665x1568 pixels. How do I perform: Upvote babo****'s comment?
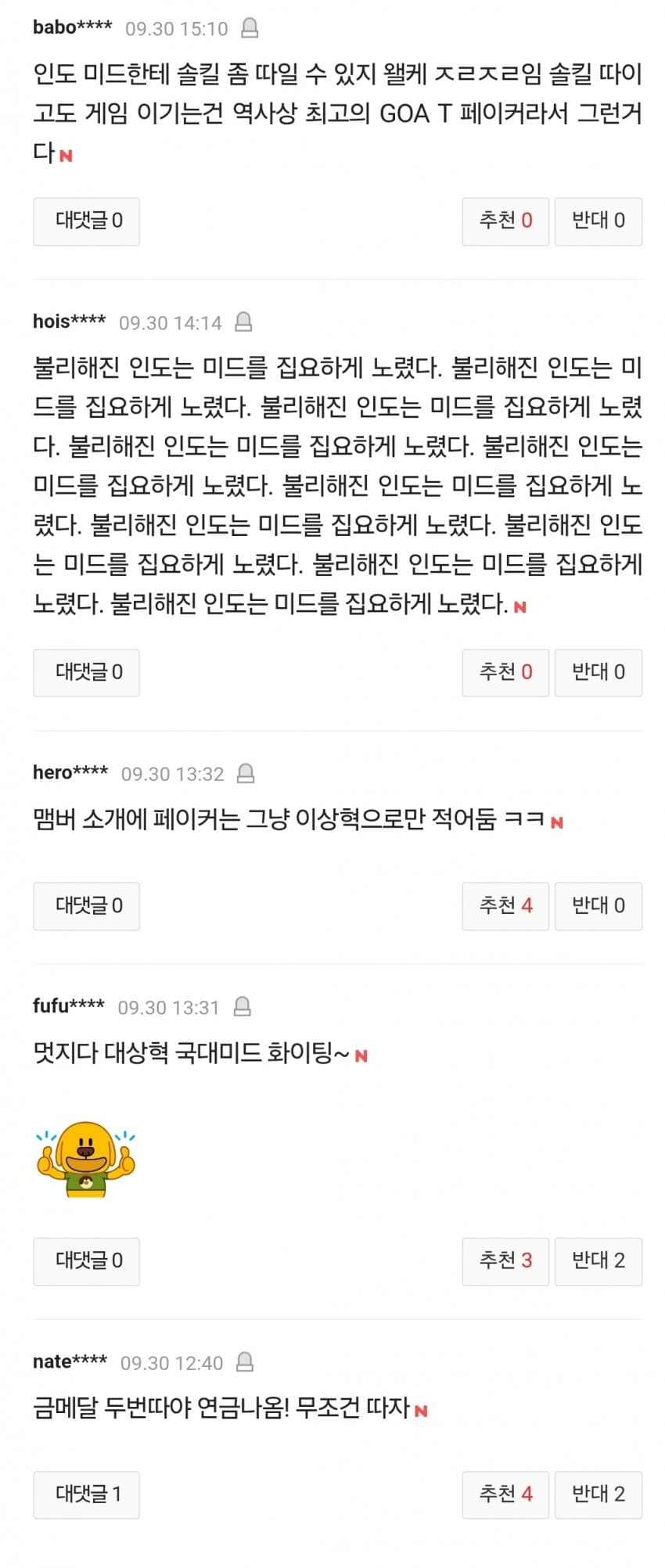click(505, 221)
